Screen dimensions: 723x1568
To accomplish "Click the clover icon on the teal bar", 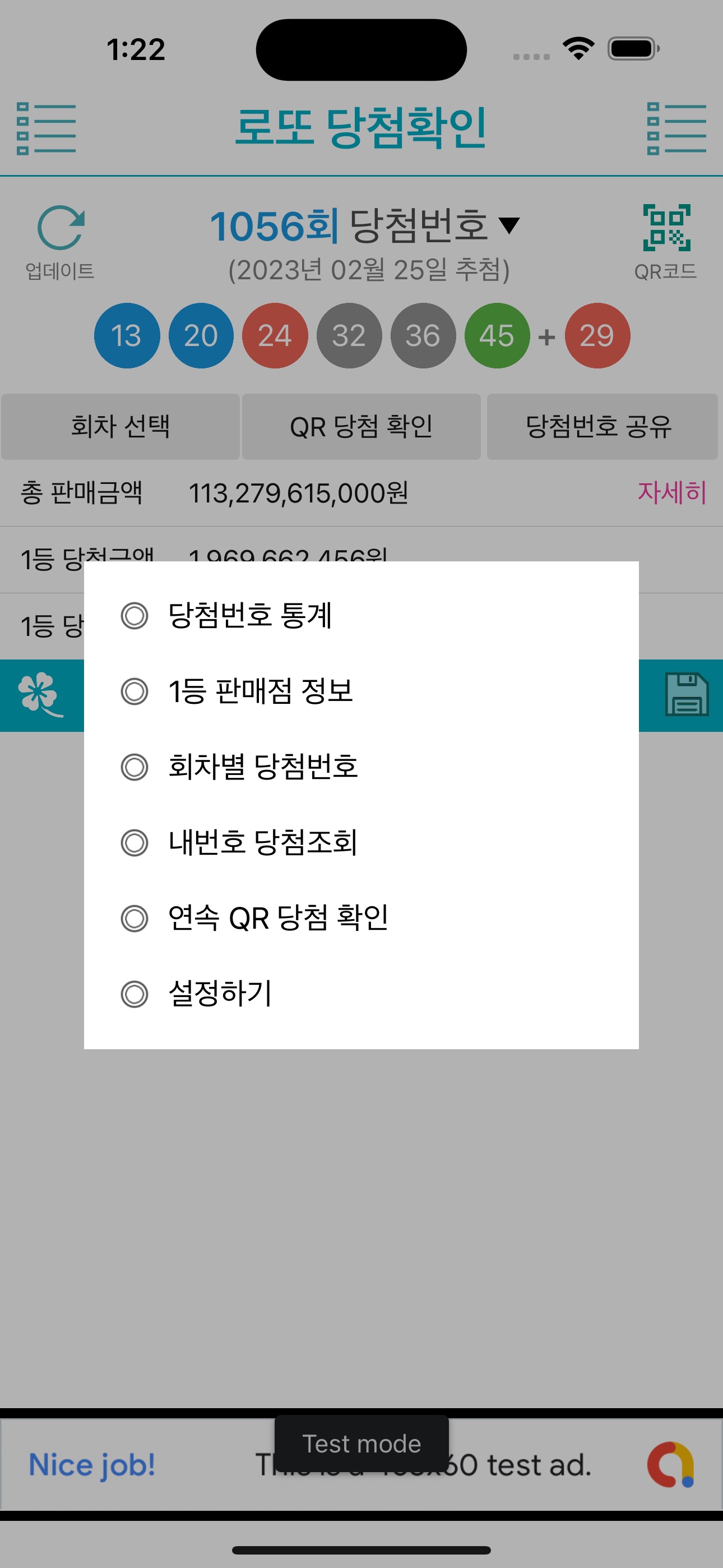I will pos(38,693).
